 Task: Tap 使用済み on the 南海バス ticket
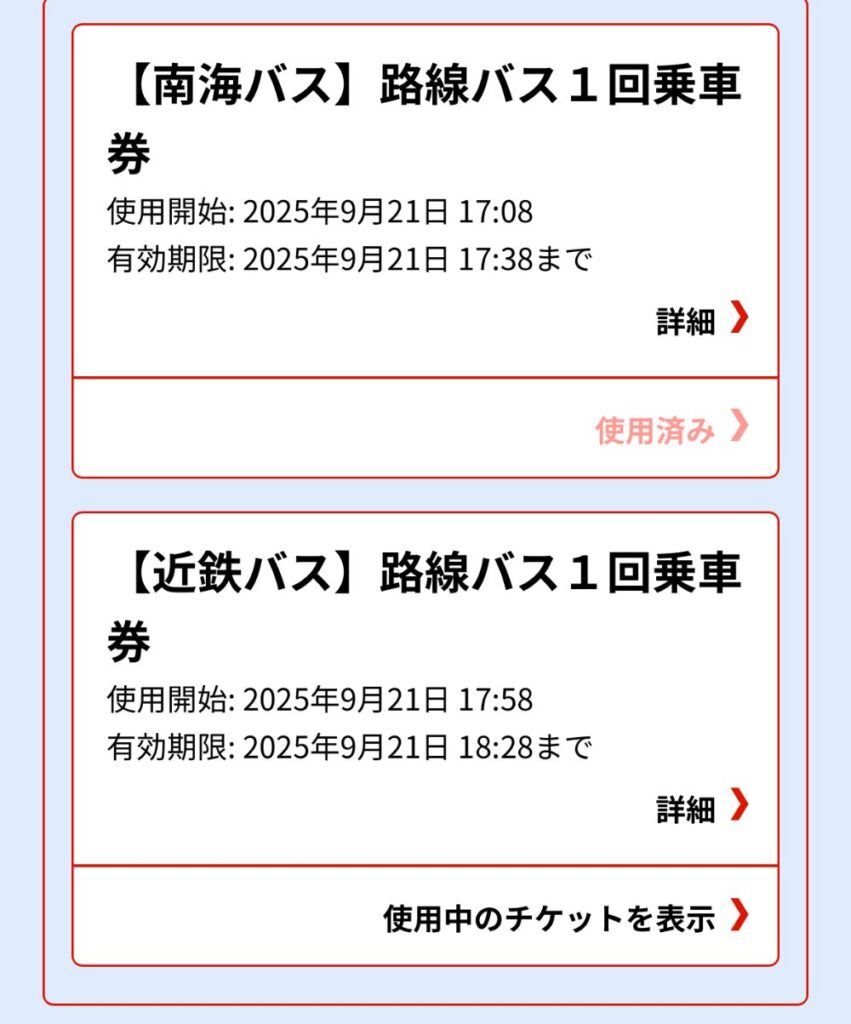[x=670, y=429]
